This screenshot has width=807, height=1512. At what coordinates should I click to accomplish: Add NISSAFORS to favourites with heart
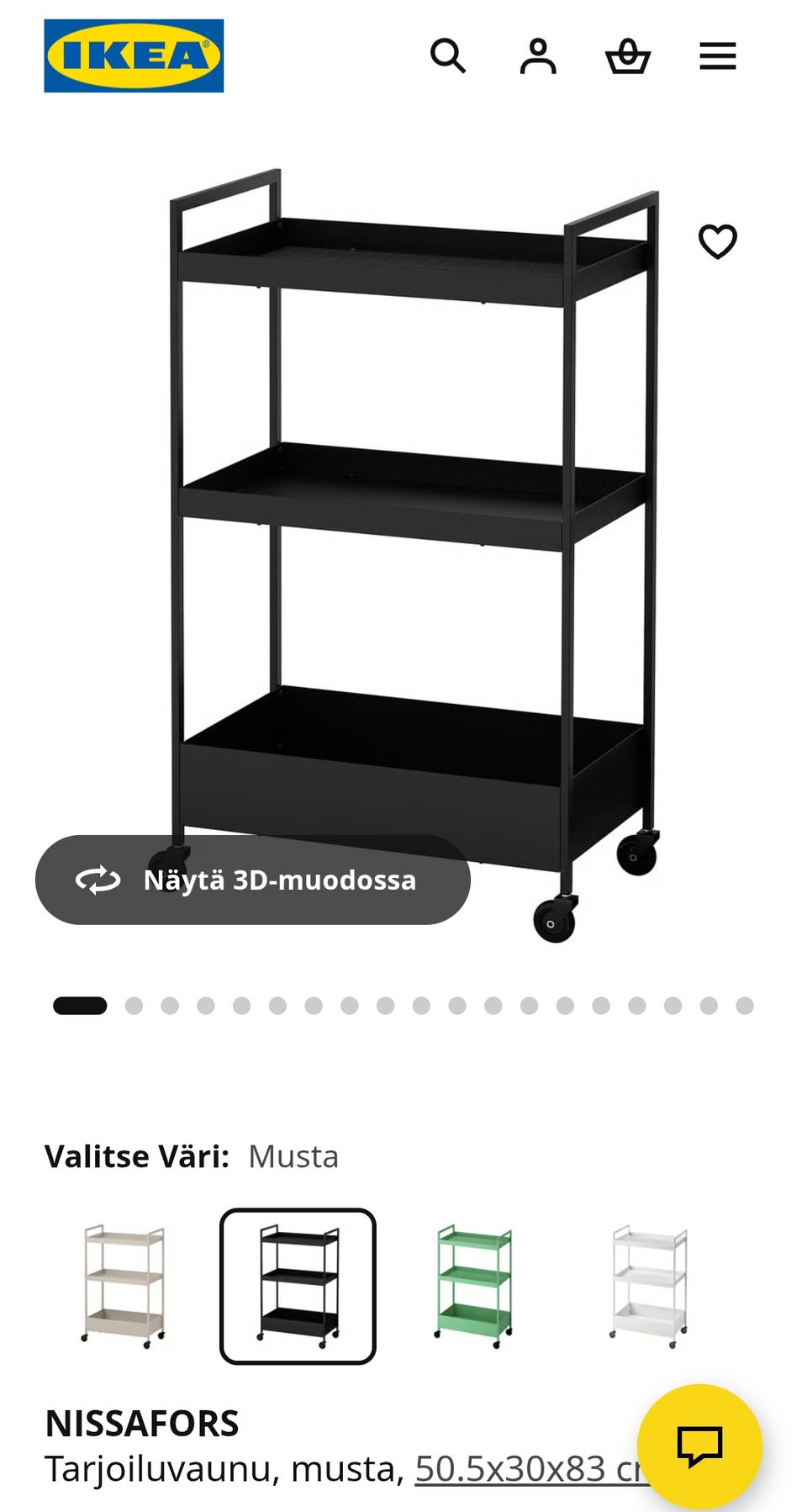718,241
